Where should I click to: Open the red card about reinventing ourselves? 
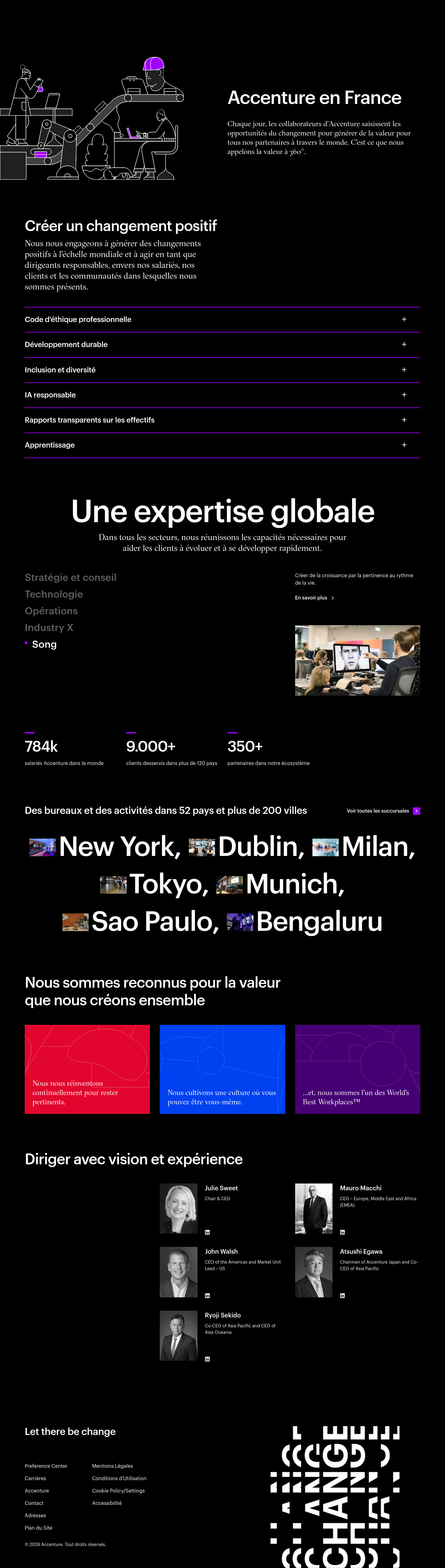click(x=87, y=1069)
